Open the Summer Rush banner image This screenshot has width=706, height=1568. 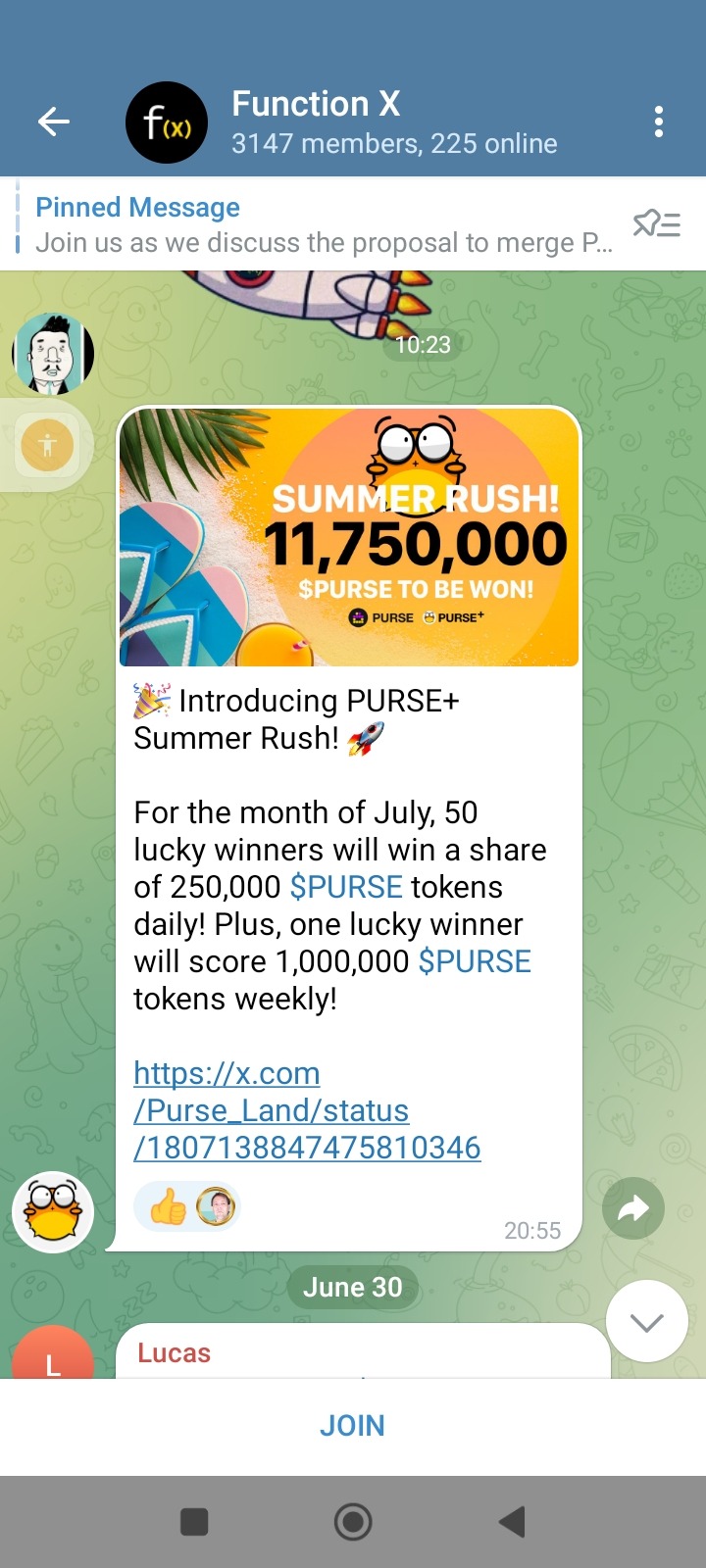[349, 537]
